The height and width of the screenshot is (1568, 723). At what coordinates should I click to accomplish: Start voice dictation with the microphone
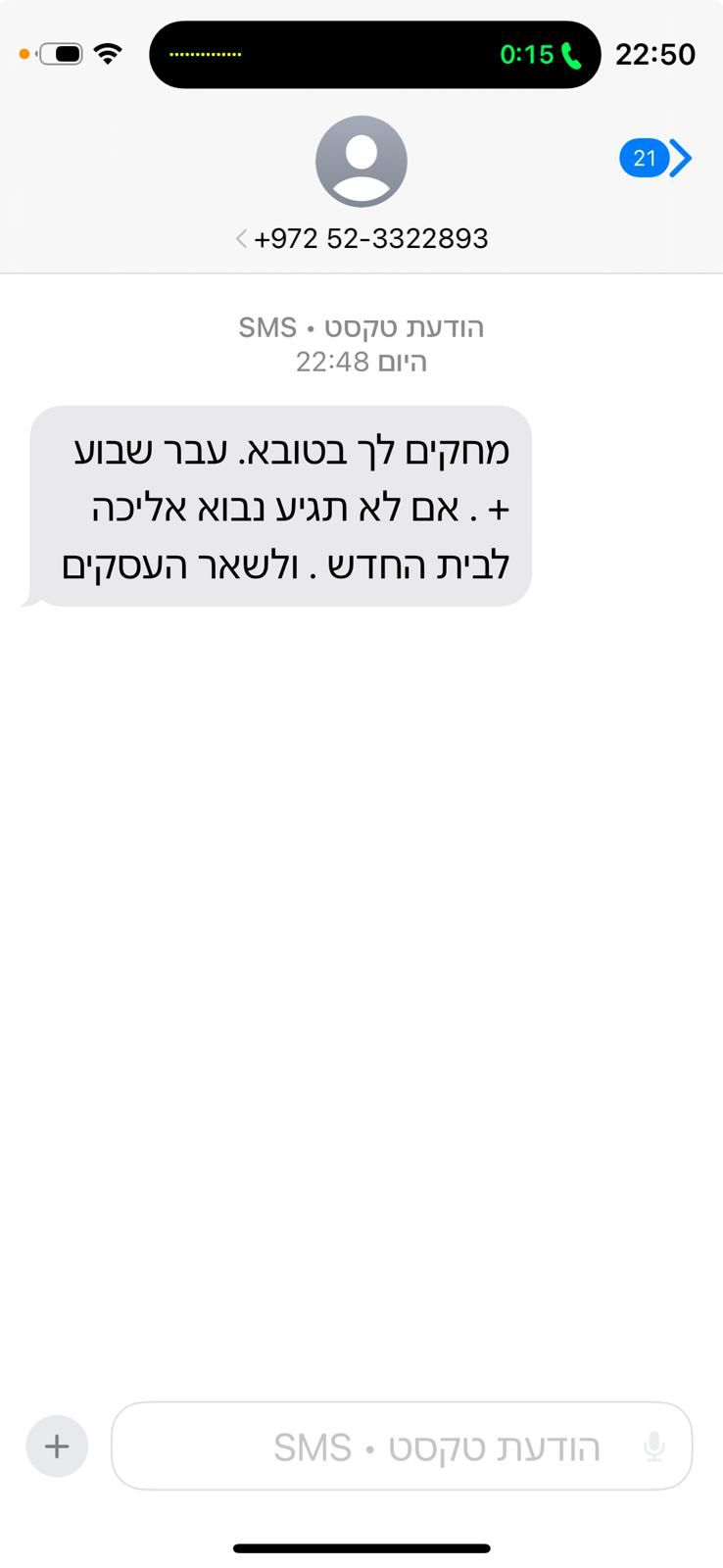[x=654, y=1446]
